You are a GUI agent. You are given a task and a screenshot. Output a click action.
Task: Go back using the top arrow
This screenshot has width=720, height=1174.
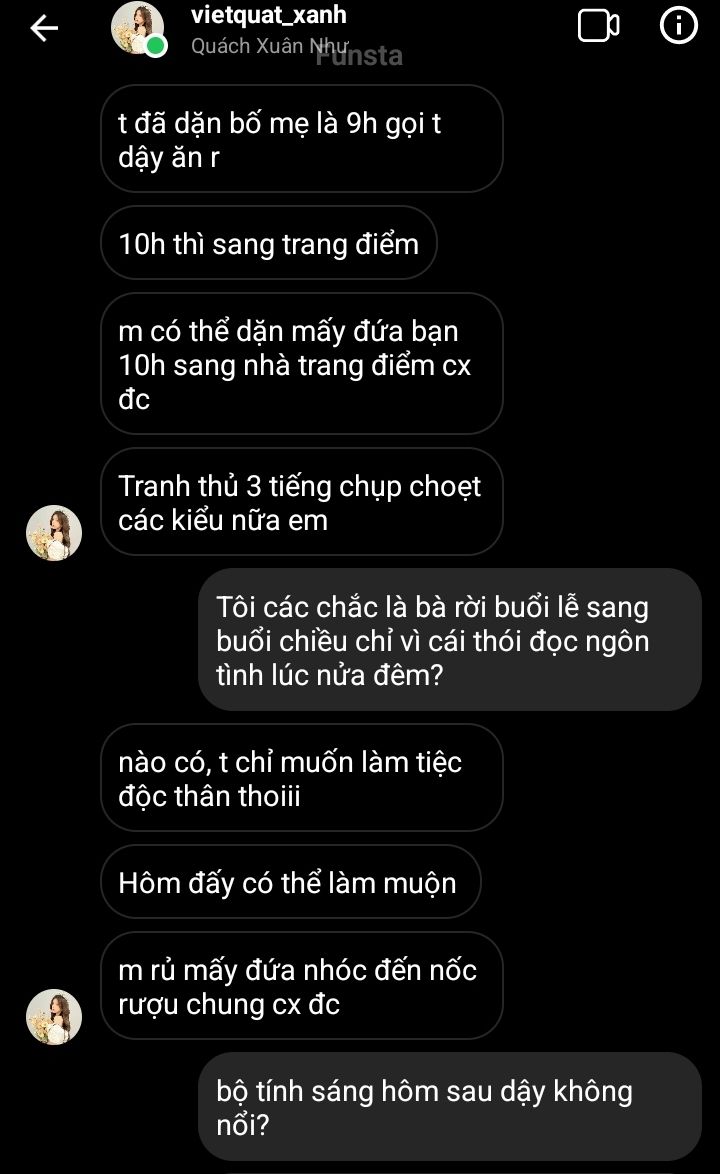click(x=44, y=28)
